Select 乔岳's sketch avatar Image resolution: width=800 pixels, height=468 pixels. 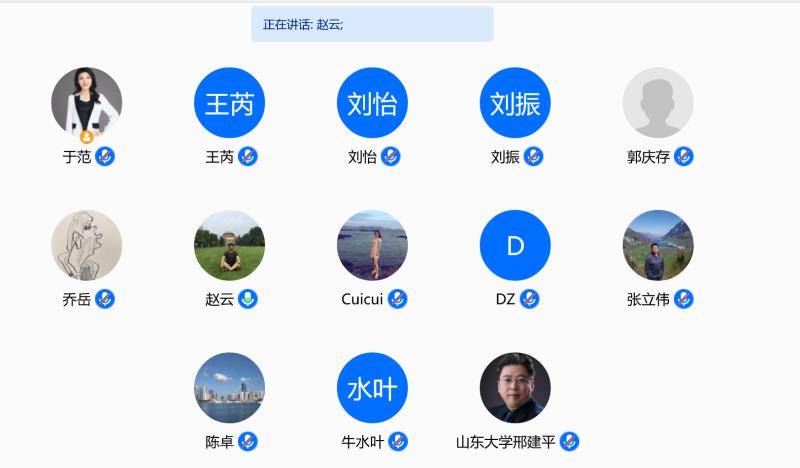tap(87, 245)
